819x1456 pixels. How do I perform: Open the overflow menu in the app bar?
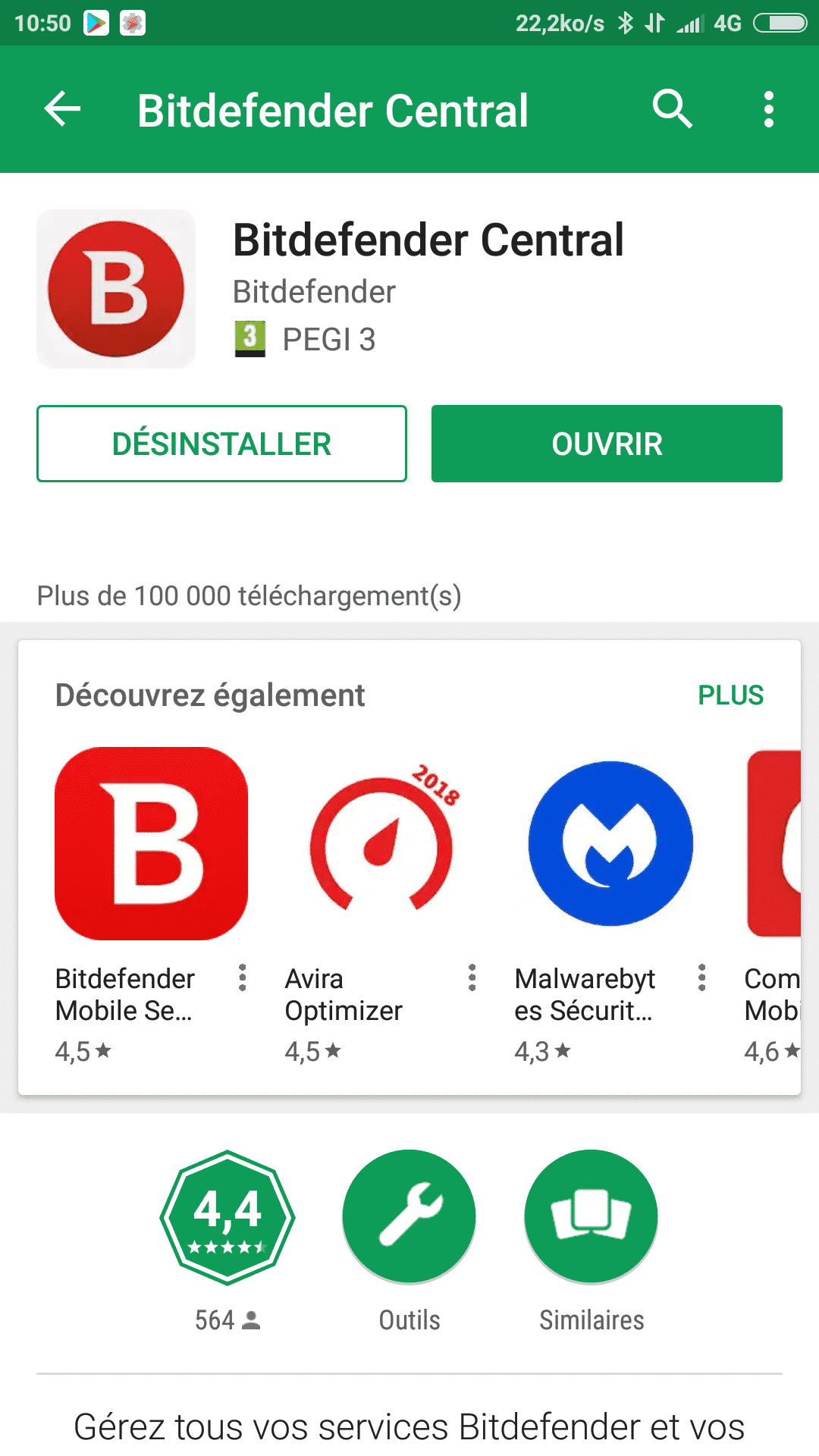pyautogui.click(x=769, y=109)
